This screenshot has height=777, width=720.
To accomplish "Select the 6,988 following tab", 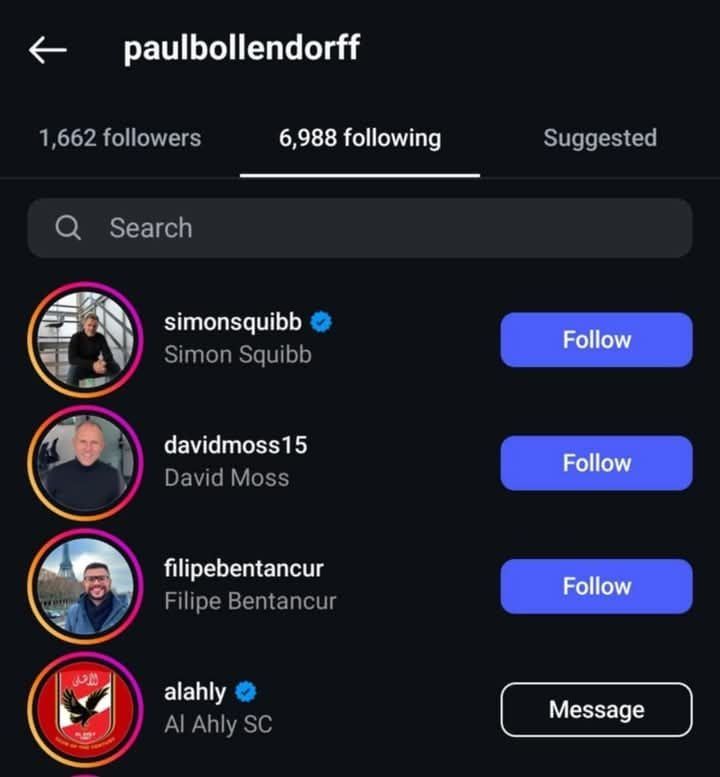I will [x=359, y=138].
